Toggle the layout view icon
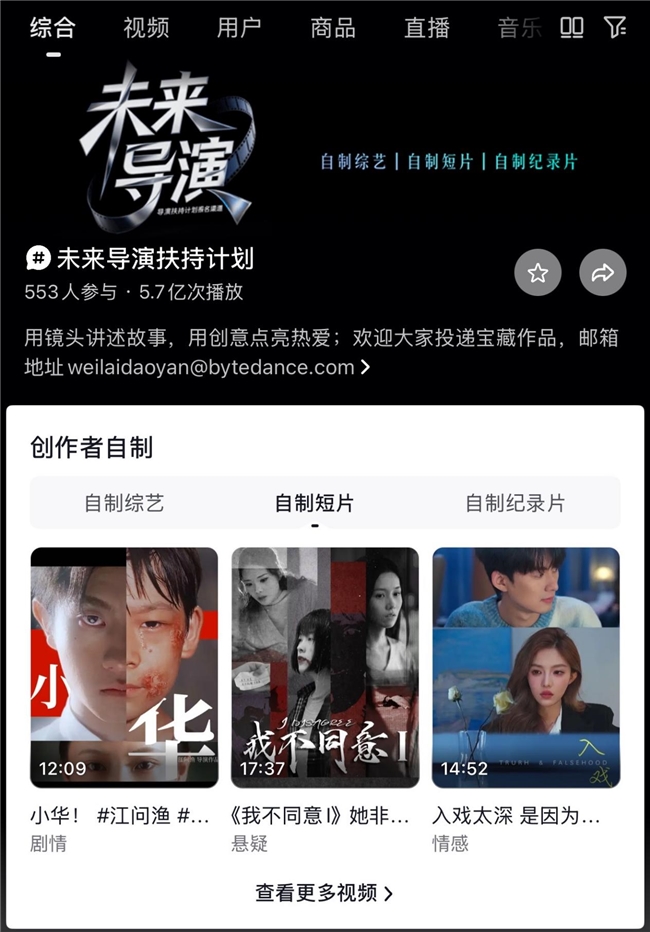650x932 pixels. 572,28
